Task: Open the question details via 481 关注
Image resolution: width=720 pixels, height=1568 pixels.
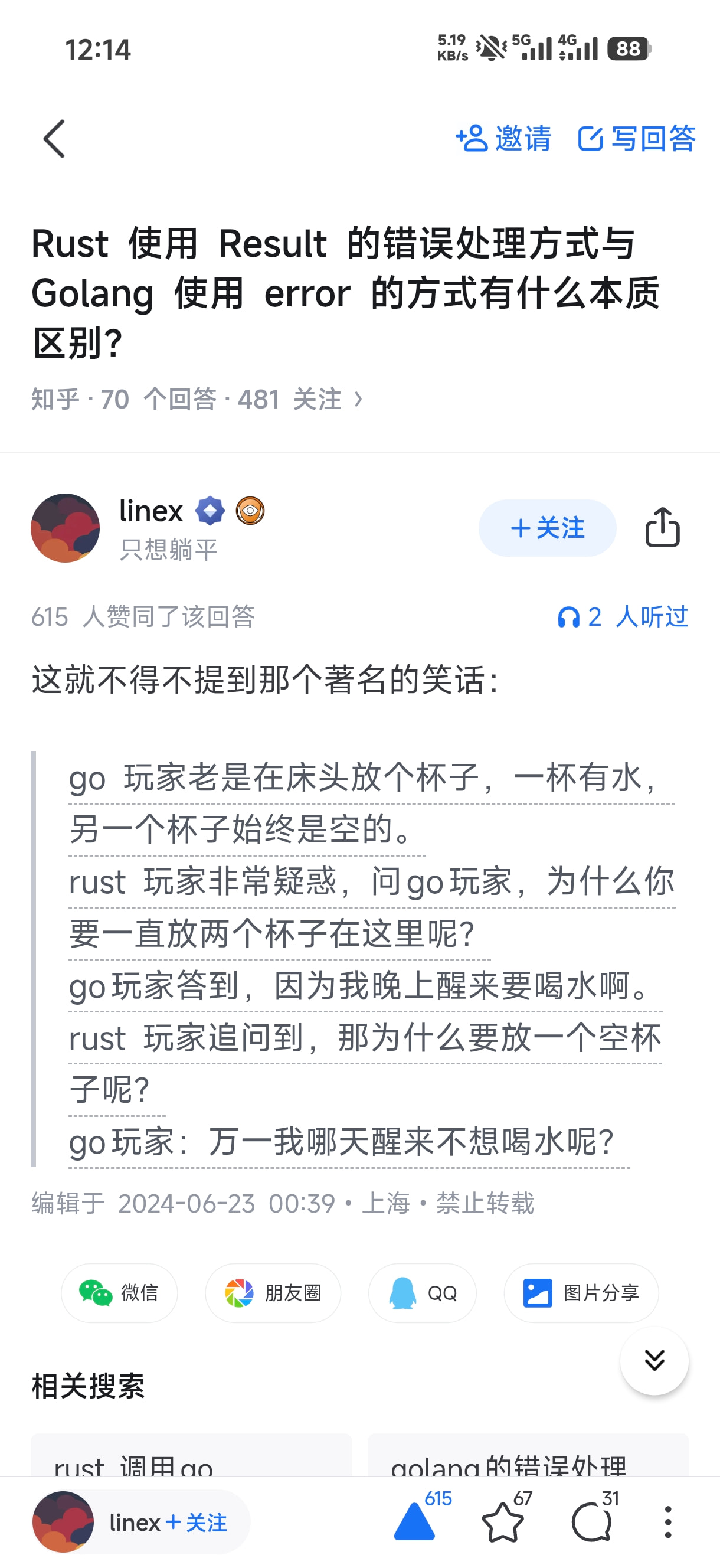Action: tap(300, 399)
